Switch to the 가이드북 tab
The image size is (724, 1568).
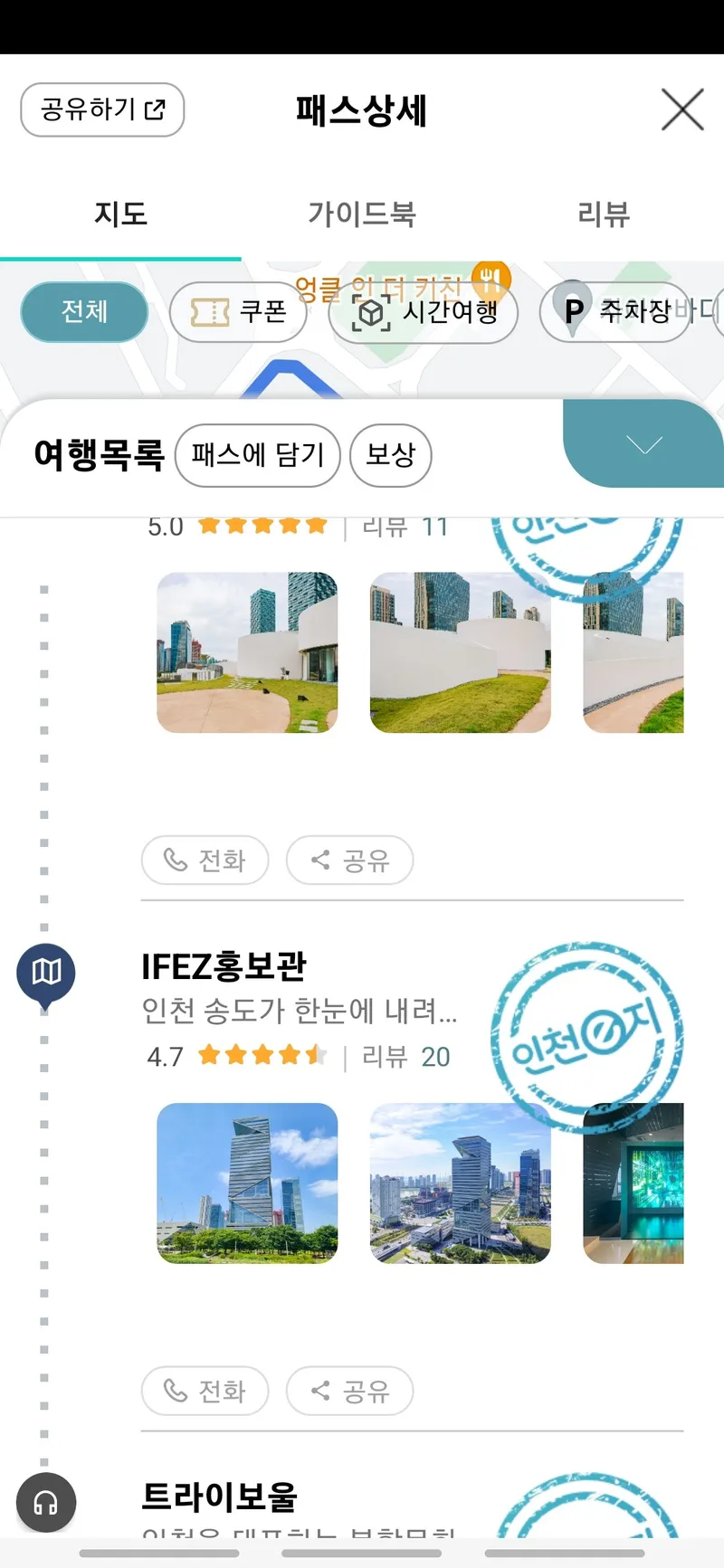(x=361, y=214)
